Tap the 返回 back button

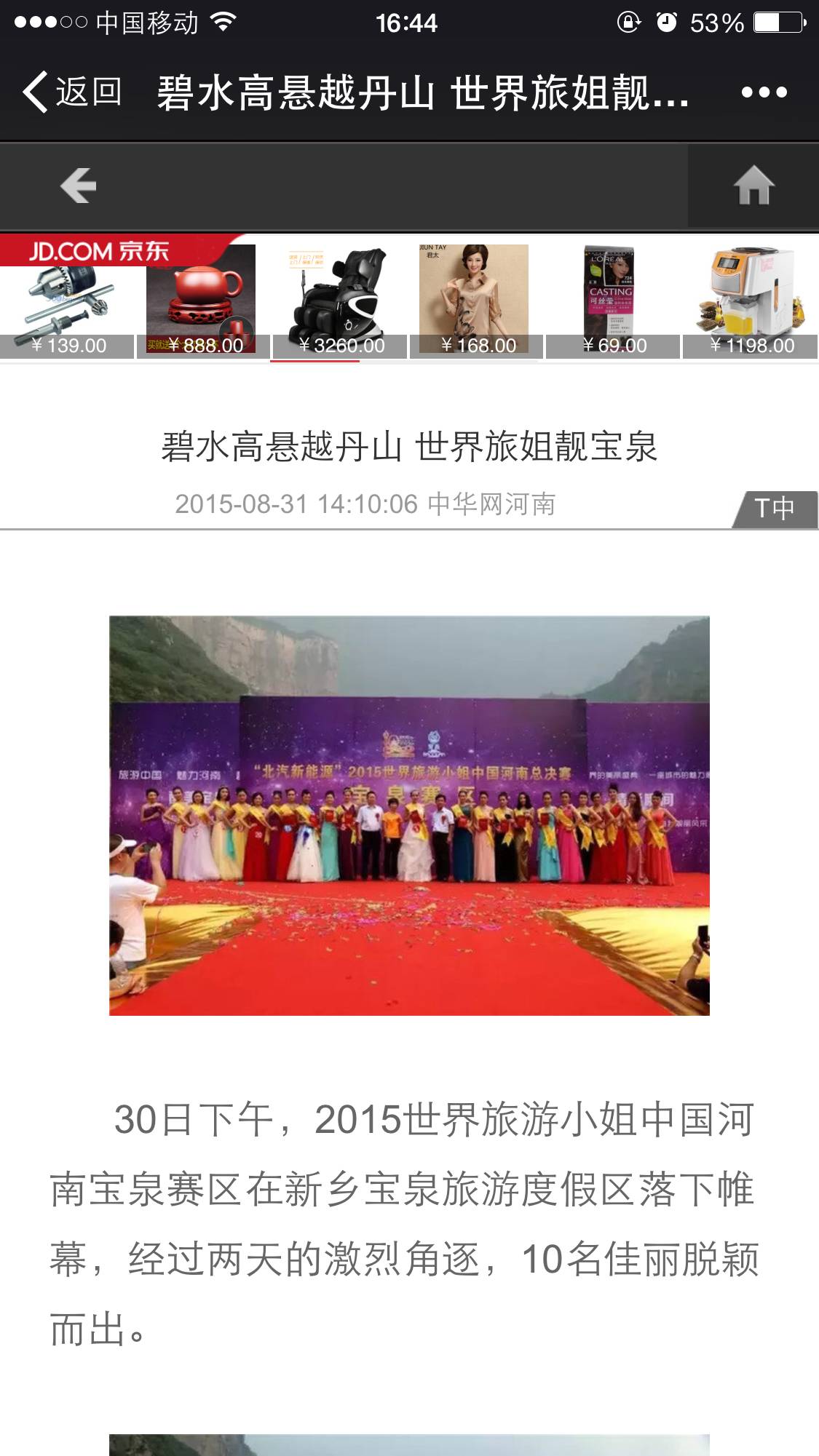coord(71,92)
